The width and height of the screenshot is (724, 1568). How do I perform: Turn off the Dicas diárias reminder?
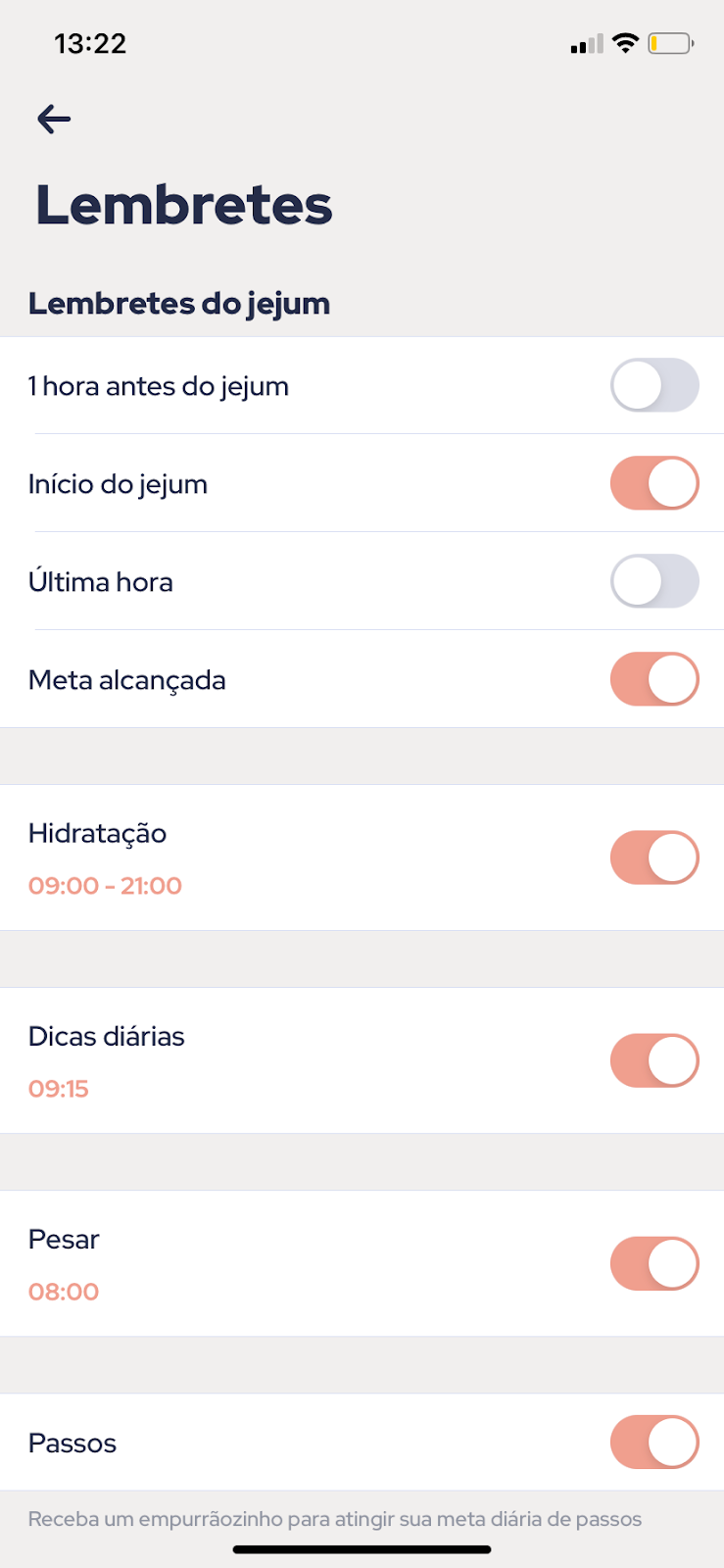pyautogui.click(x=654, y=1060)
